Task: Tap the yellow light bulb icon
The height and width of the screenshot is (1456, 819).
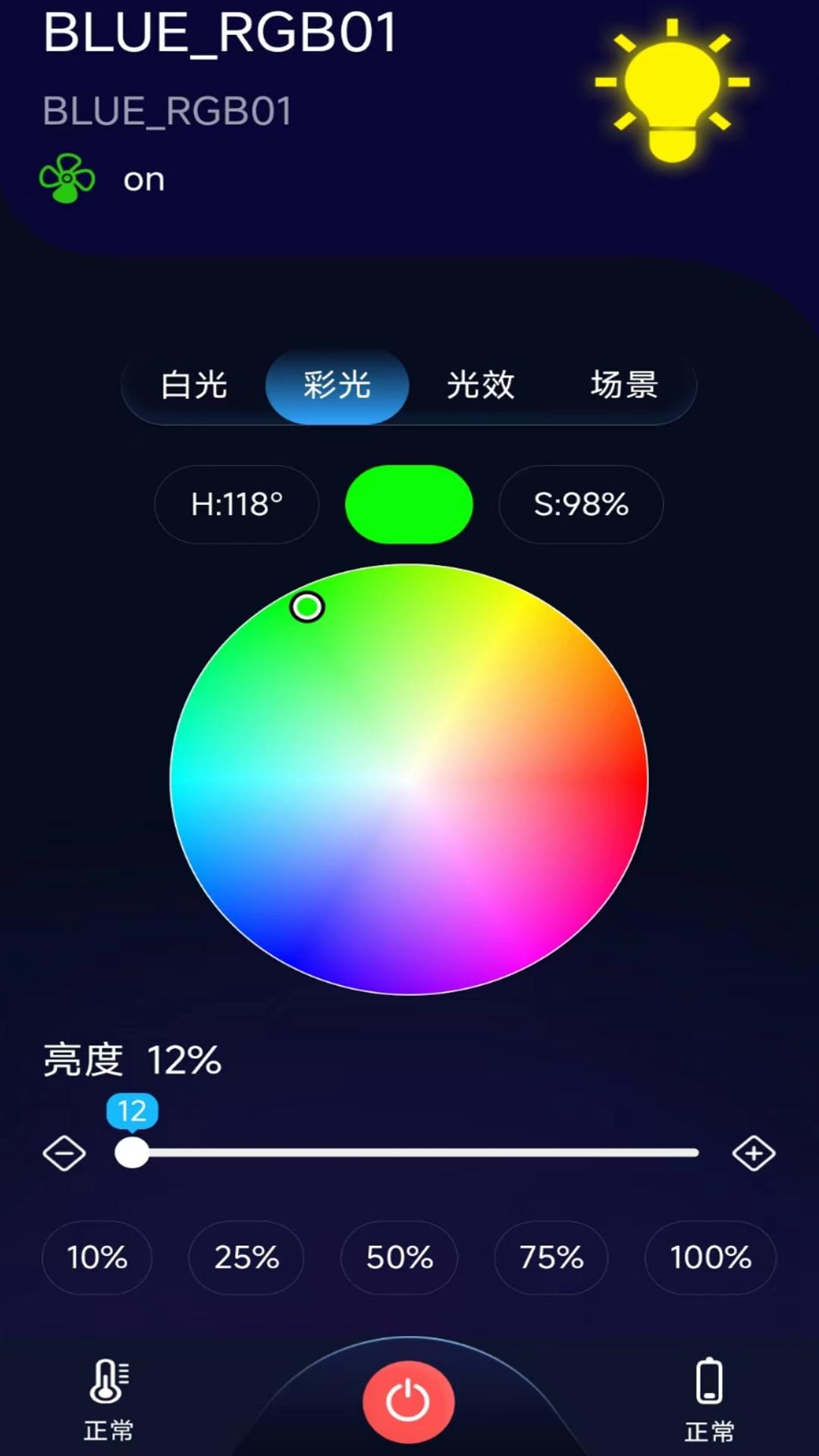Action: pyautogui.click(x=673, y=91)
